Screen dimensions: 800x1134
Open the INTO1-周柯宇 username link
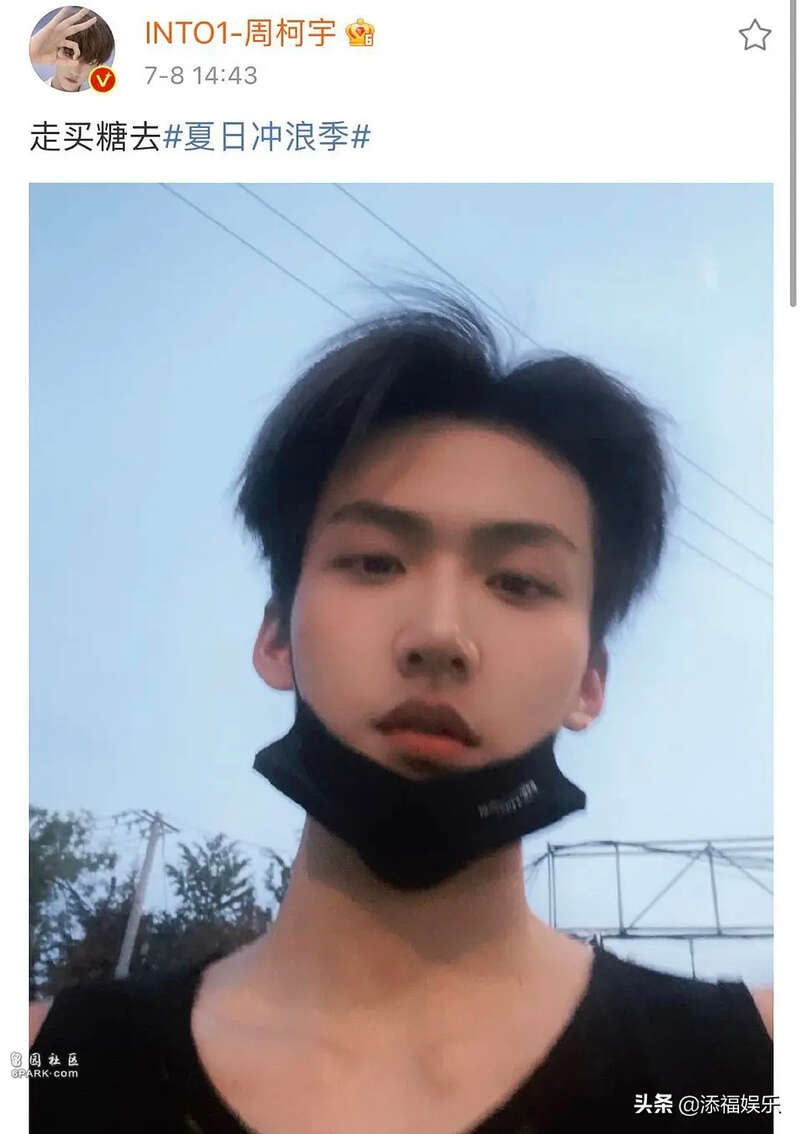tap(241, 33)
